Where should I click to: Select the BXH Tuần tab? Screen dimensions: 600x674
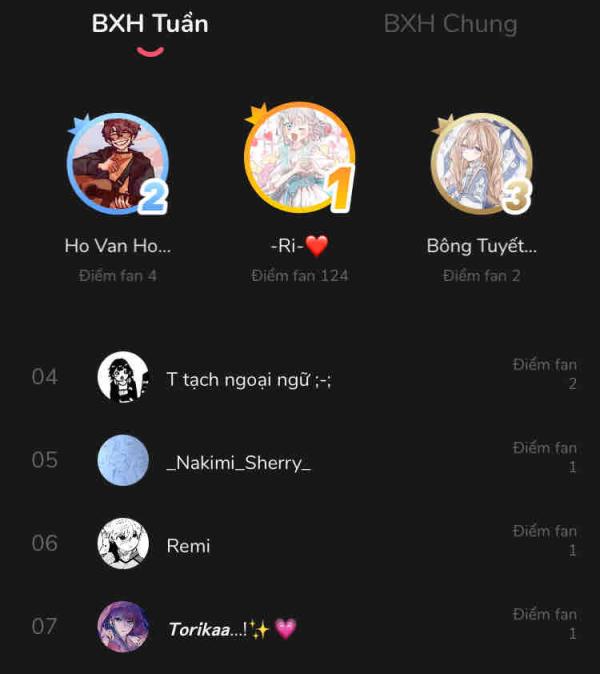150,24
